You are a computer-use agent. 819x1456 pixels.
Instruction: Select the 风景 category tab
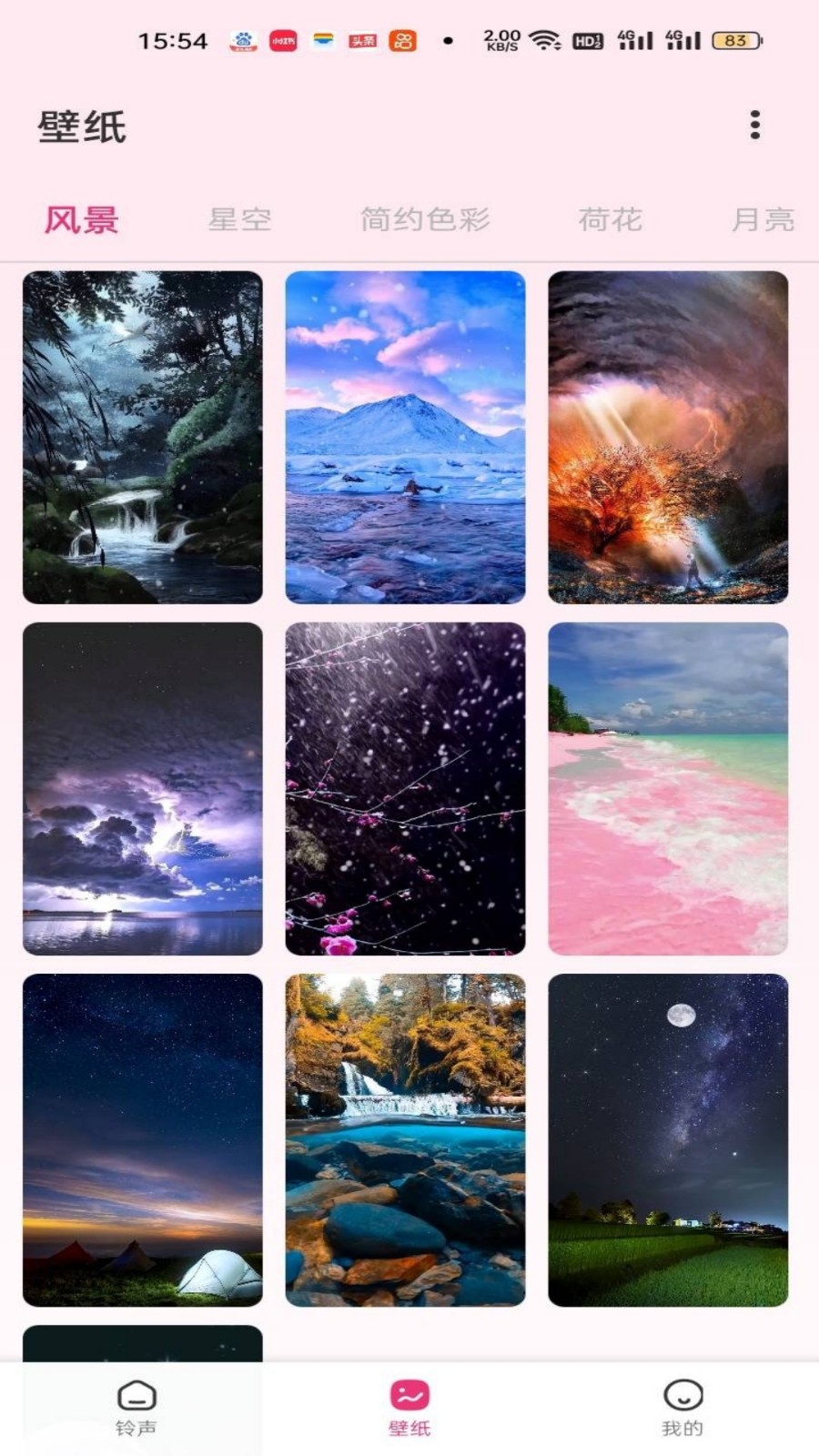click(82, 219)
